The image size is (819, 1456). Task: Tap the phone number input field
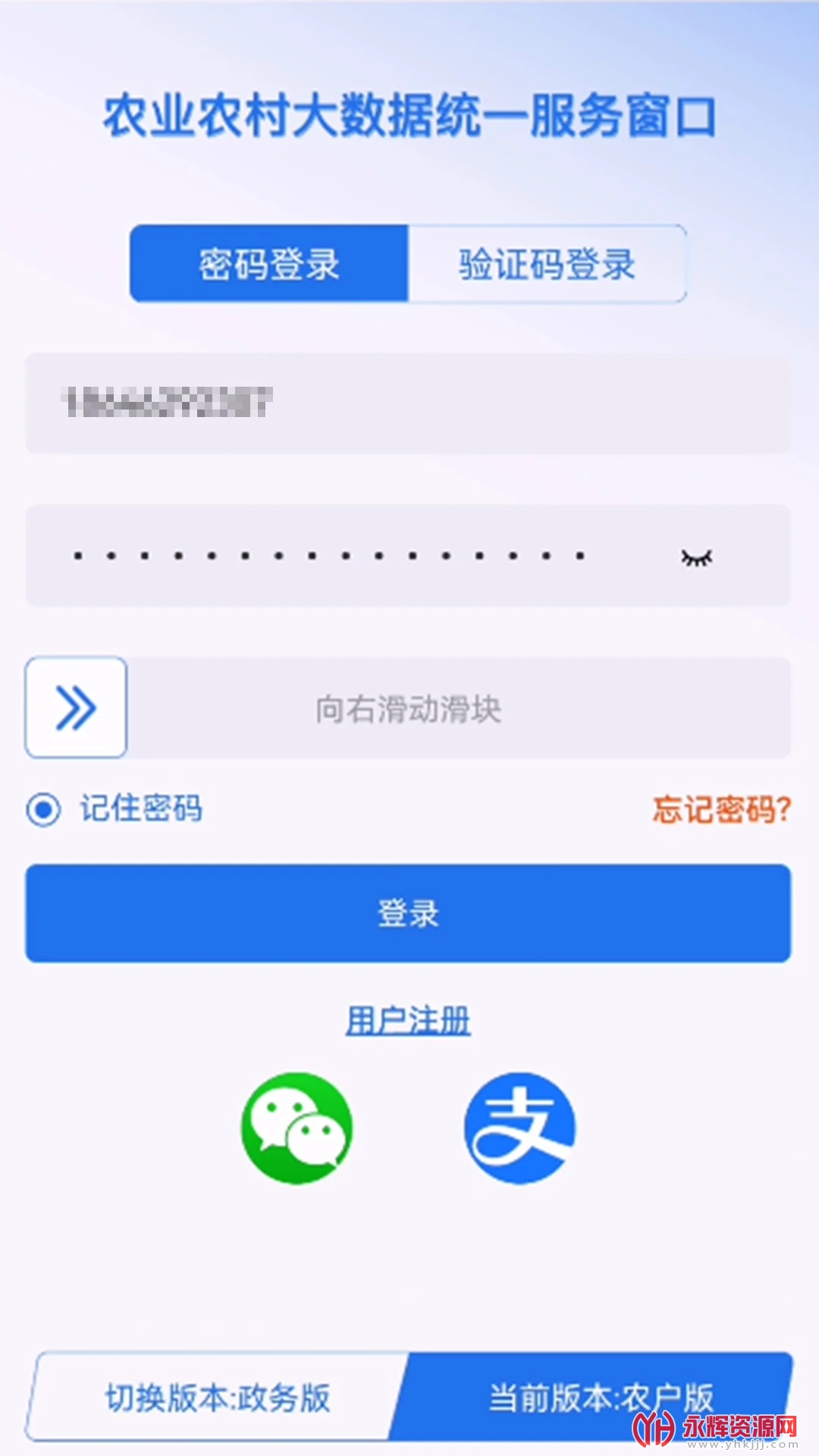coord(408,403)
